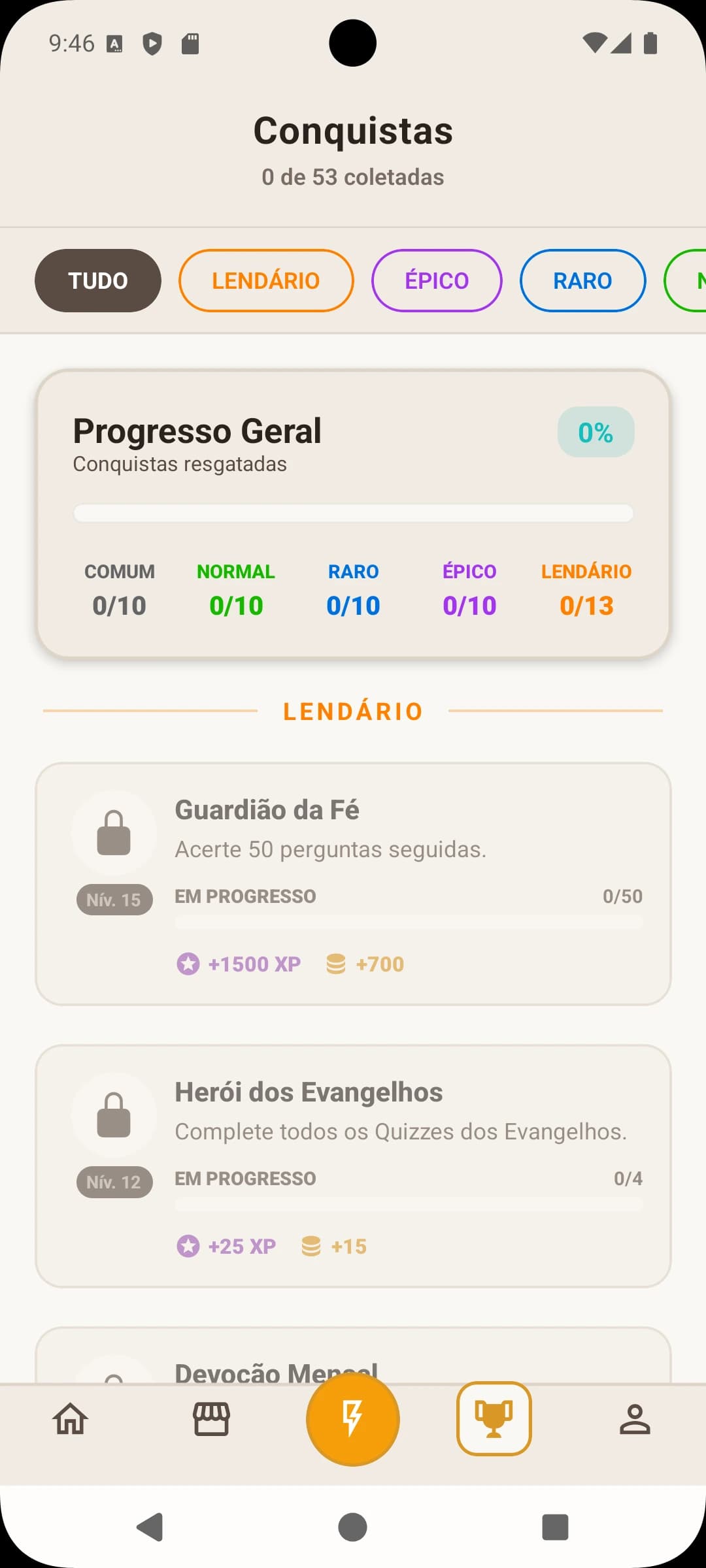Select the LENDÁRIO section header
This screenshot has height=1568, width=706.
pyautogui.click(x=353, y=711)
